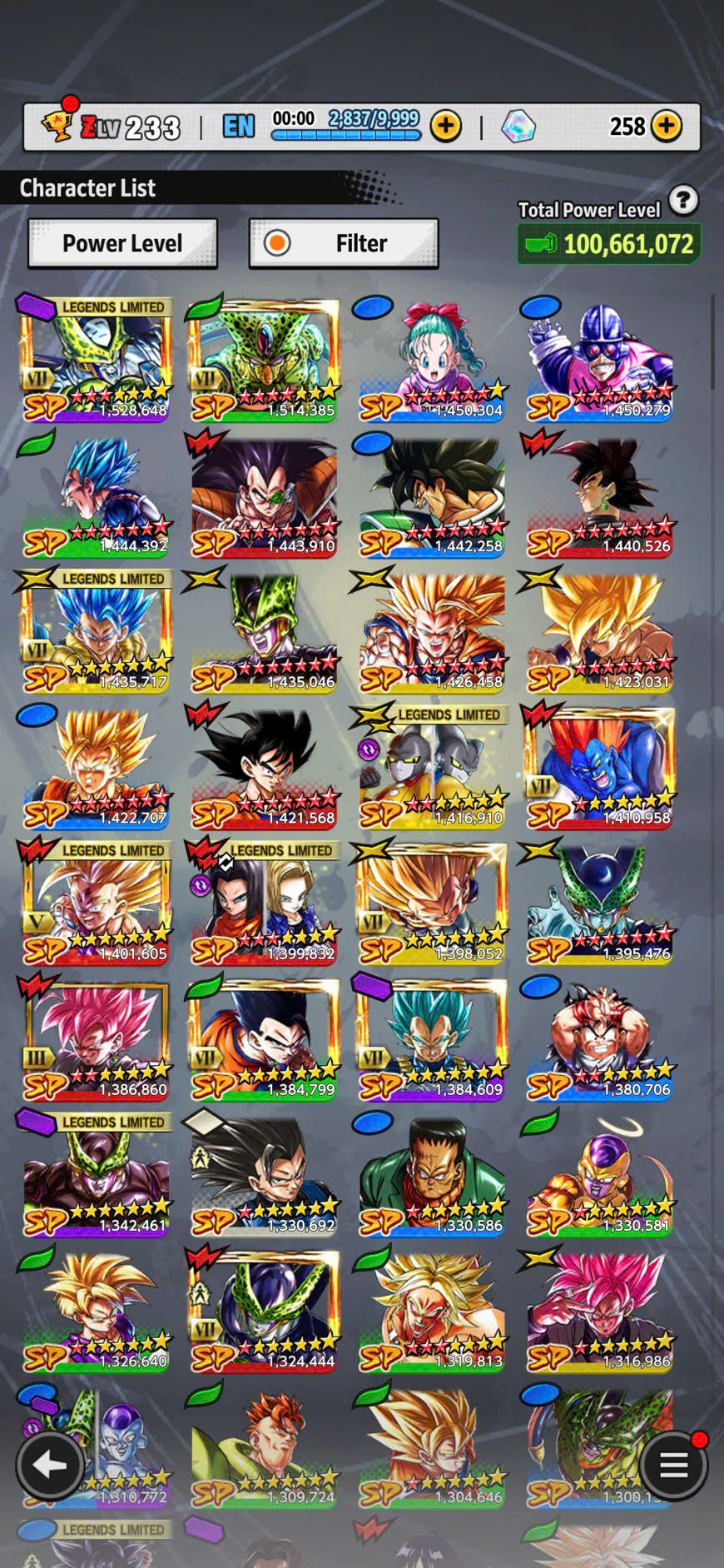Pick the character with power 1,399,832

pyautogui.click(x=264, y=903)
